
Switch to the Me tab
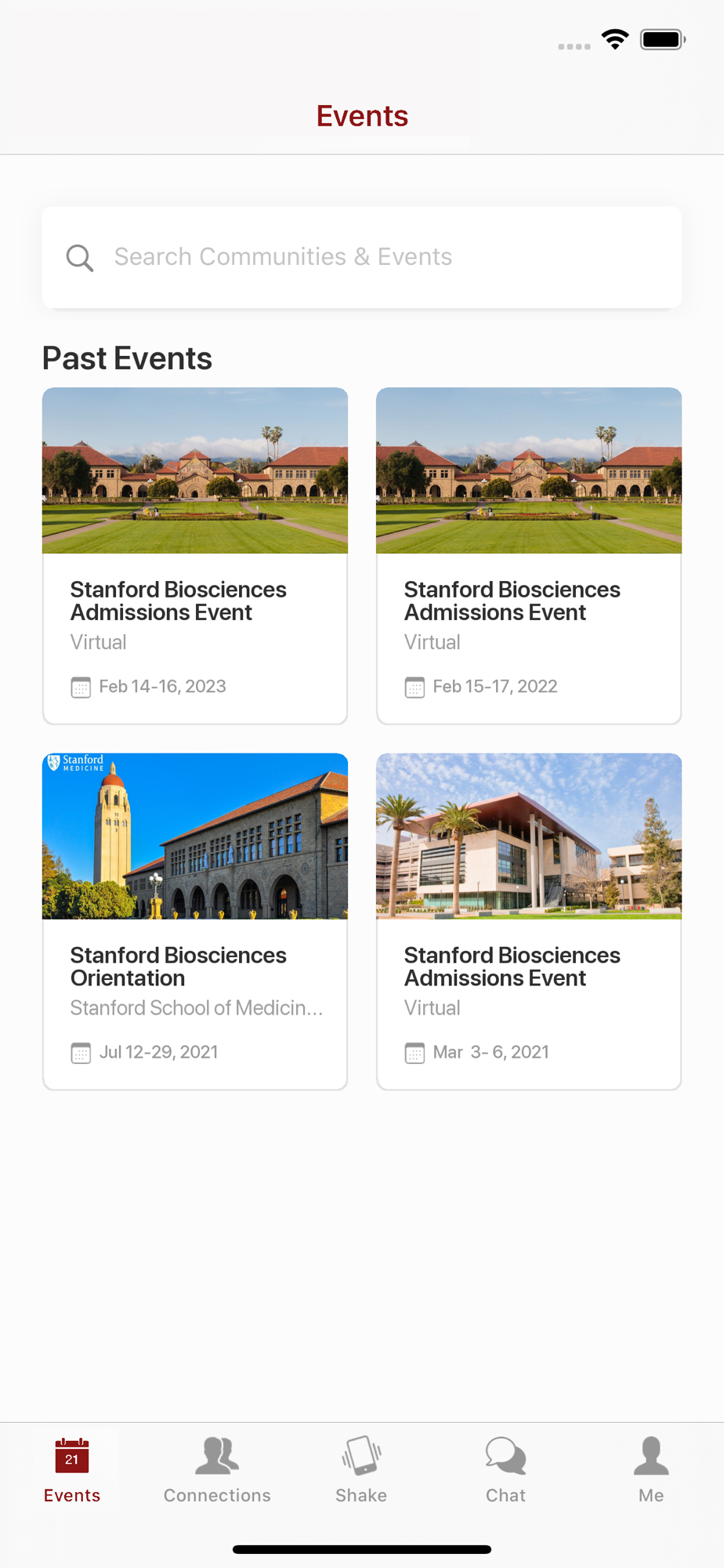[x=650, y=1470]
